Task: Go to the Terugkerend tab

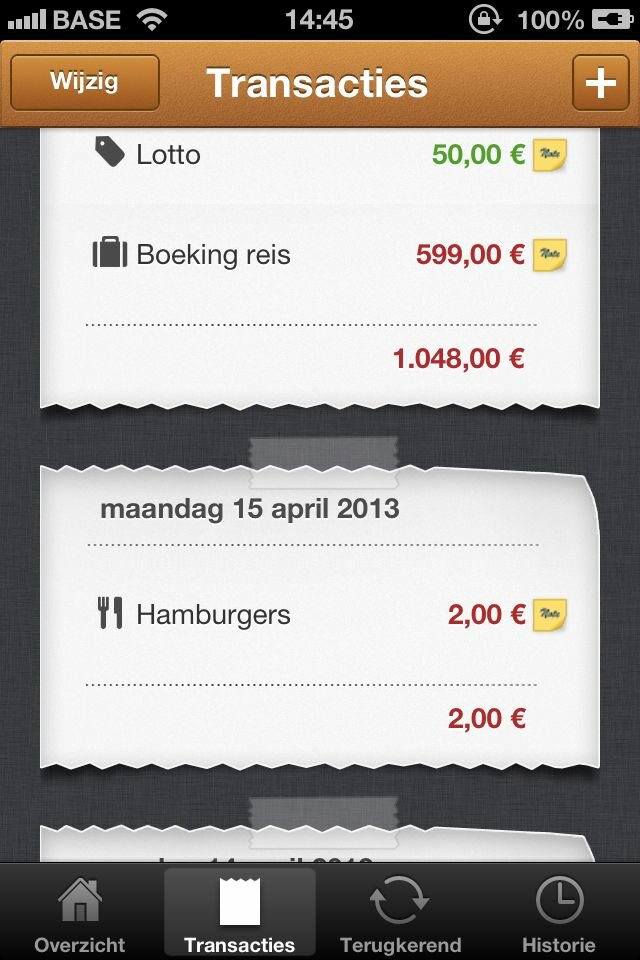Action: click(x=400, y=914)
